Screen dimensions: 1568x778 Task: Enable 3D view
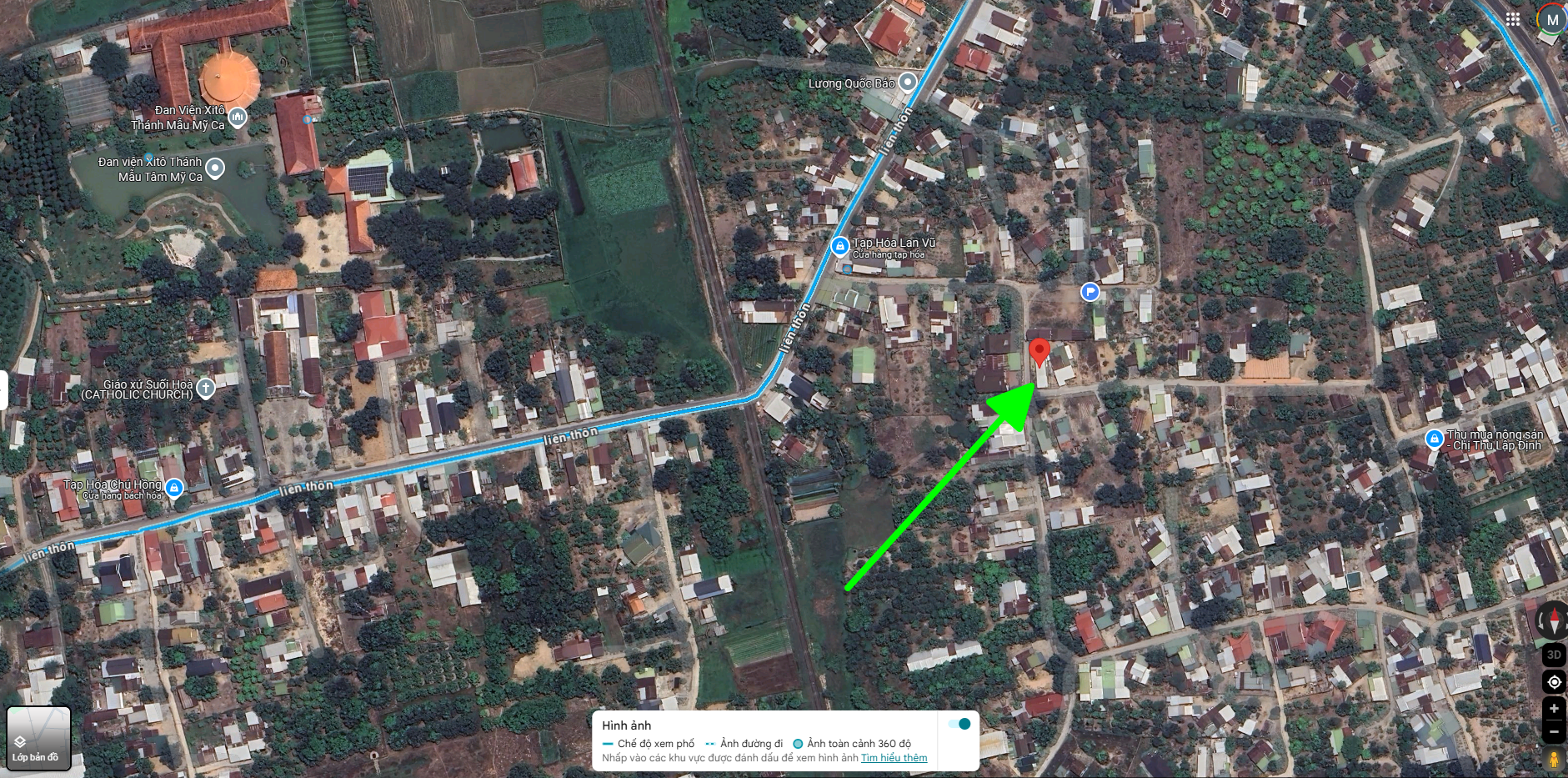coord(1554,655)
